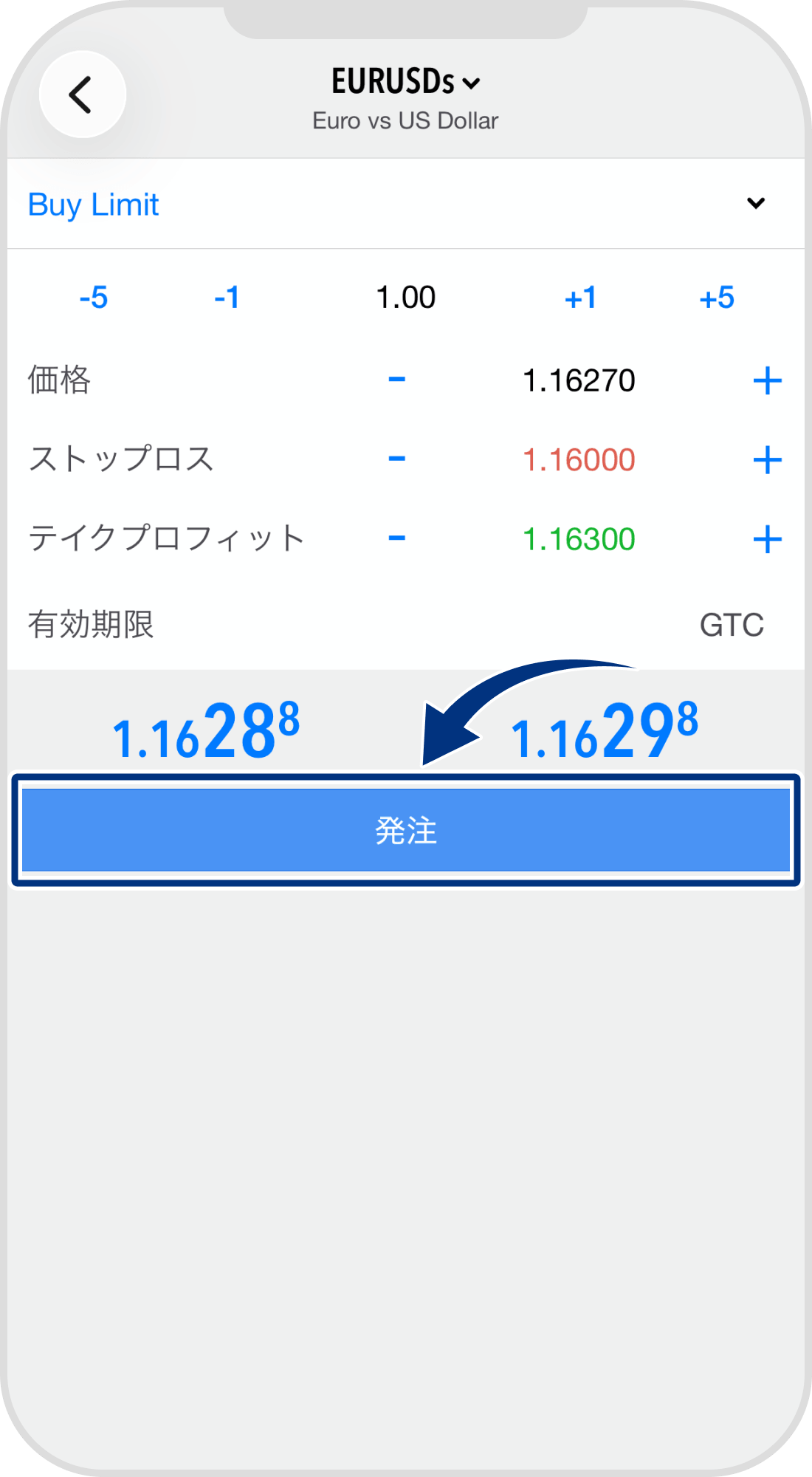Expand the EURUSDs symbol selector
The height and width of the screenshot is (1477, 812).
coord(405,83)
